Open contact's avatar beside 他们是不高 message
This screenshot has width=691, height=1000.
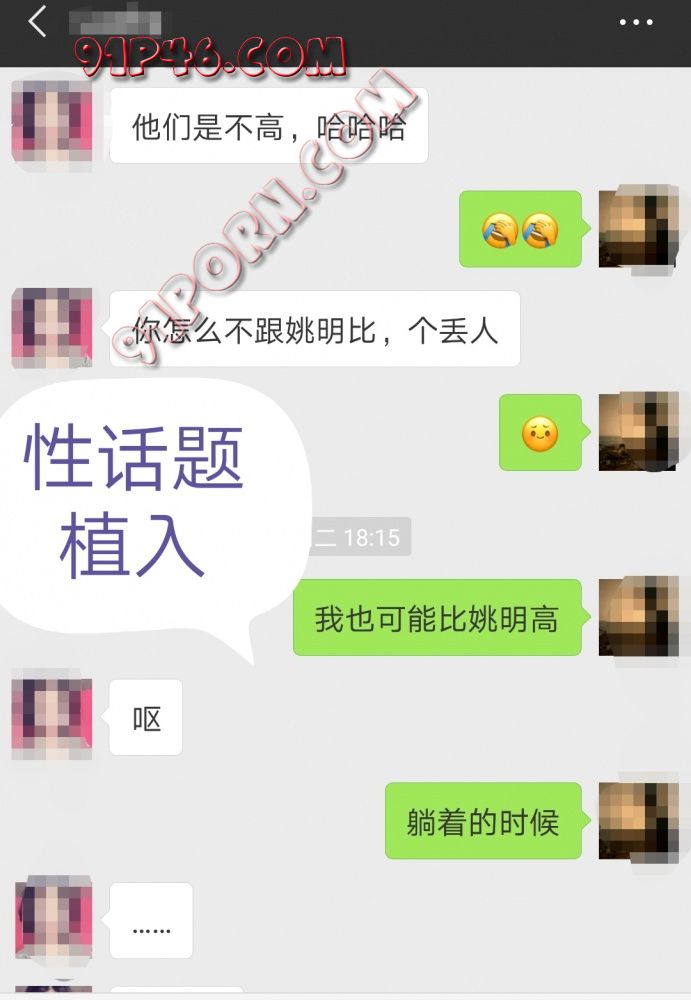click(51, 121)
